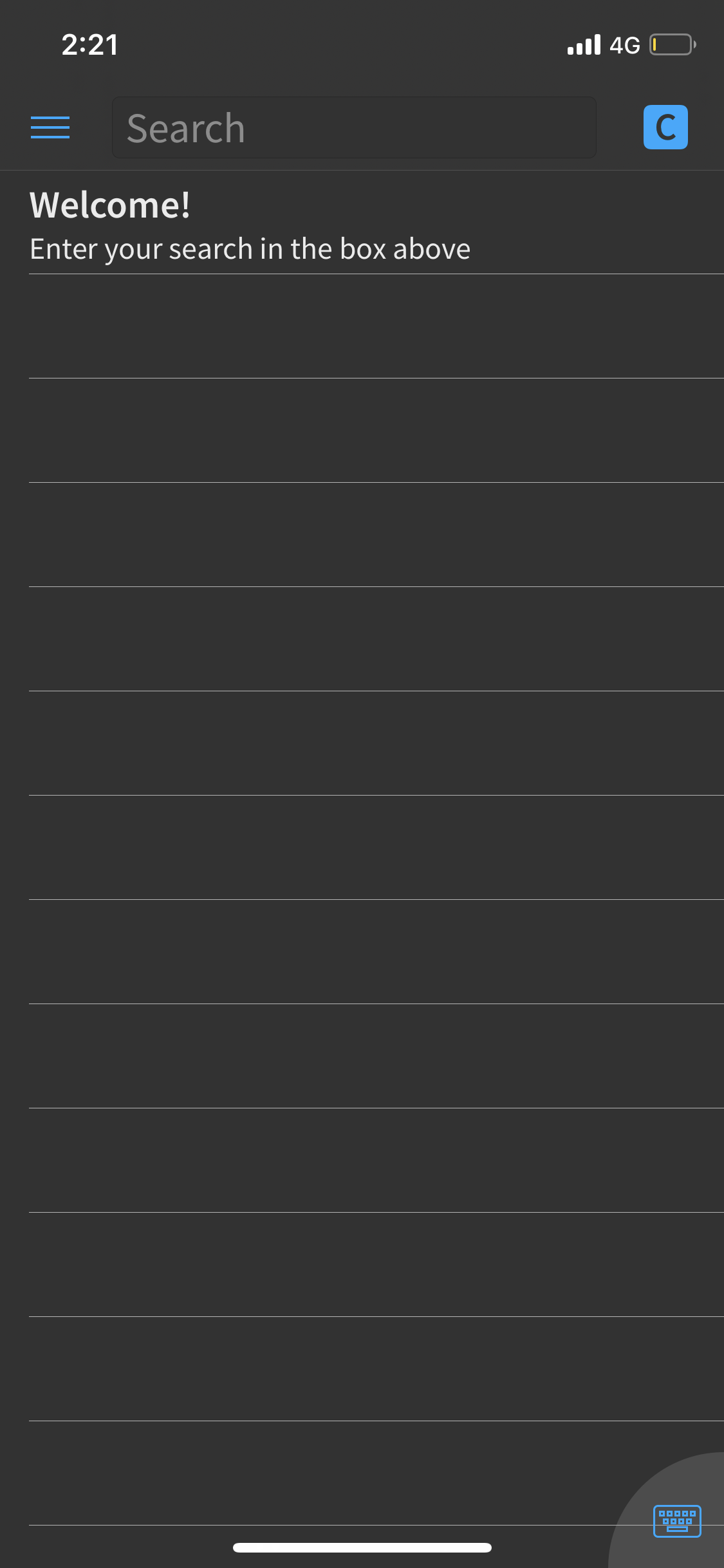Open the hamburger drawer menu

click(x=50, y=127)
